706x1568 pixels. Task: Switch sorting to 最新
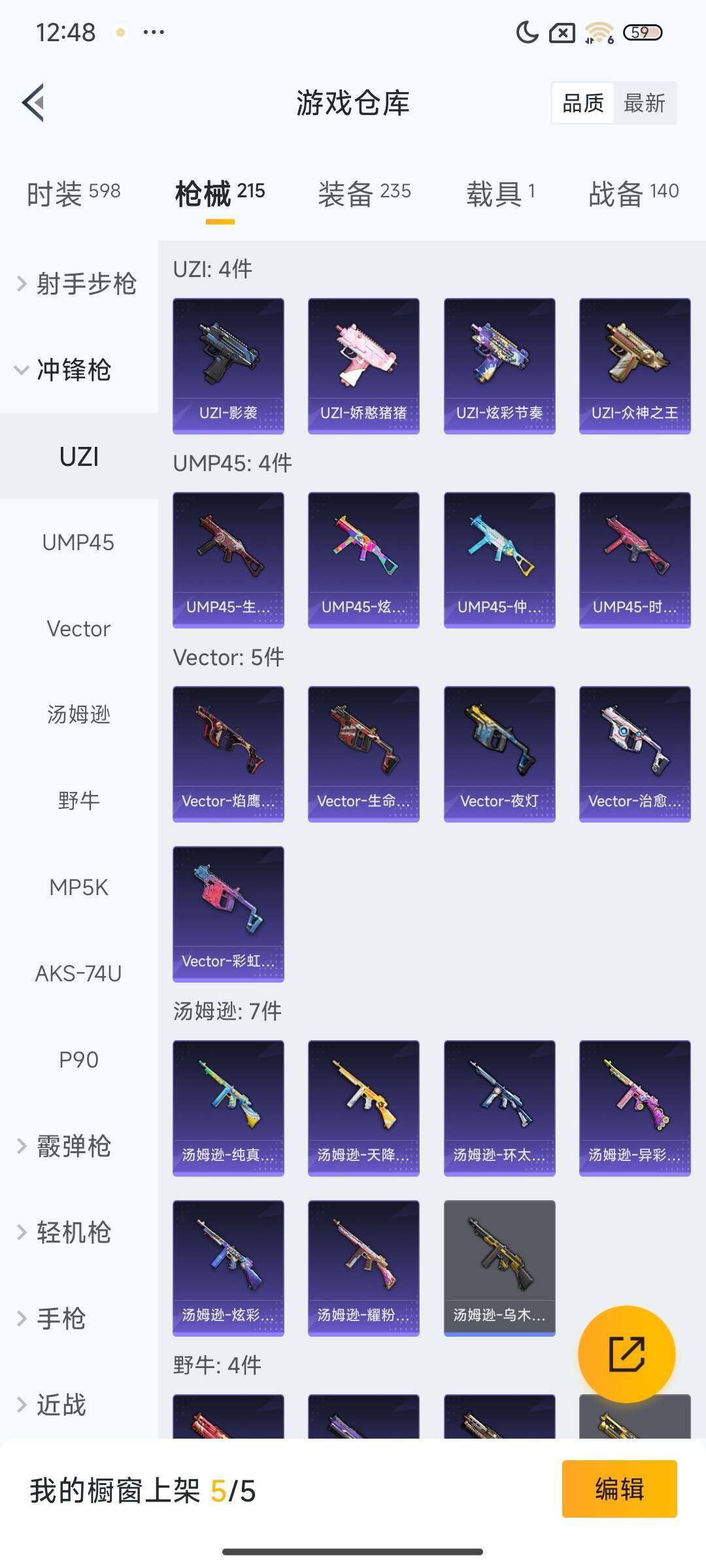644,103
